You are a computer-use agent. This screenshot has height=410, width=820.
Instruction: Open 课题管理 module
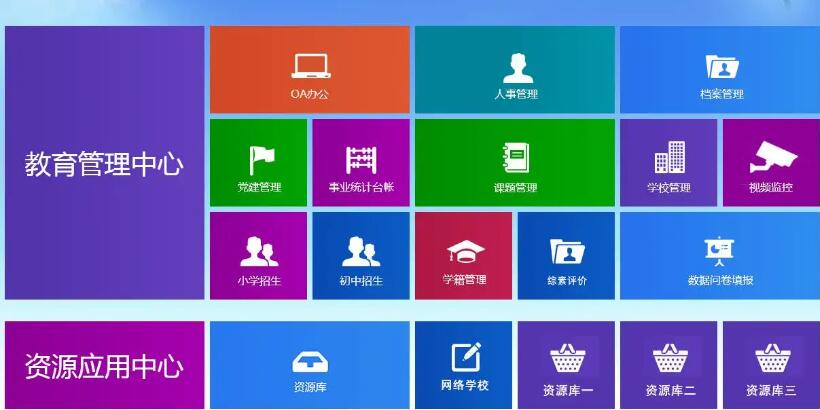(515, 163)
